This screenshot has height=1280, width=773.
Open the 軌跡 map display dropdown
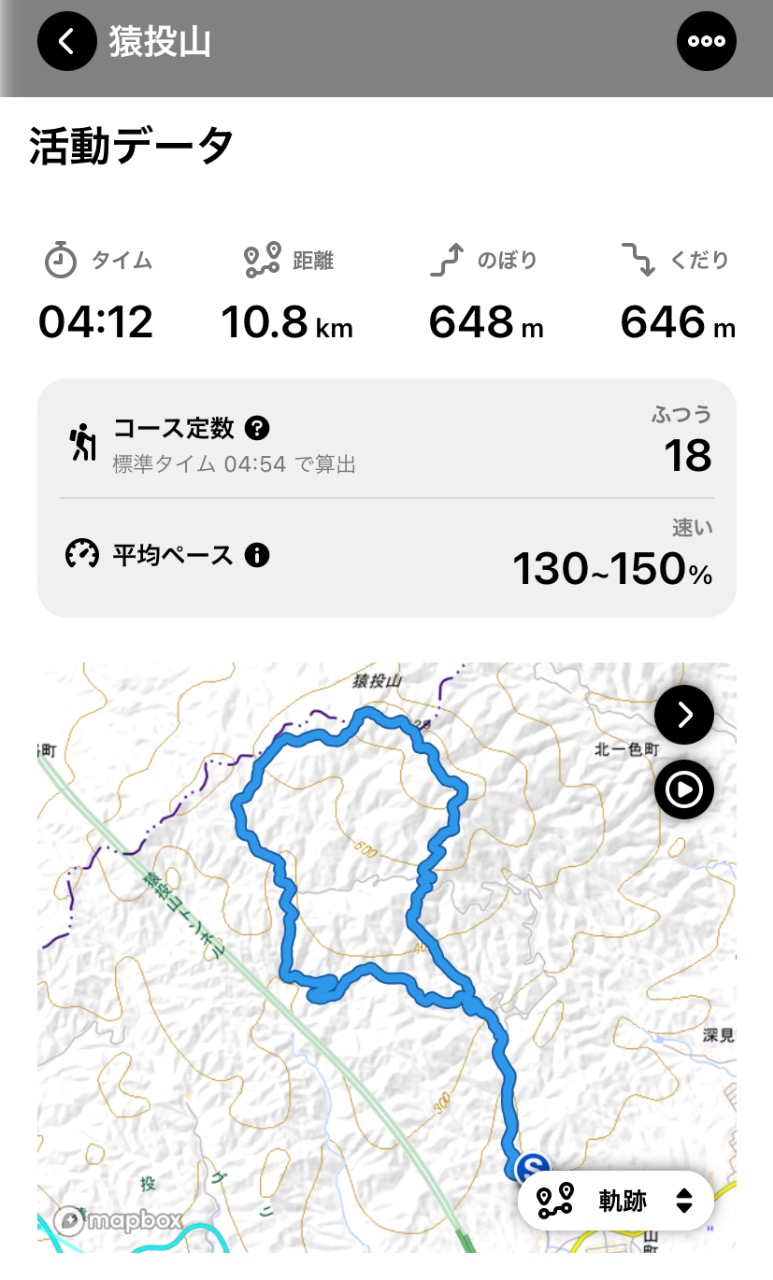point(616,1200)
